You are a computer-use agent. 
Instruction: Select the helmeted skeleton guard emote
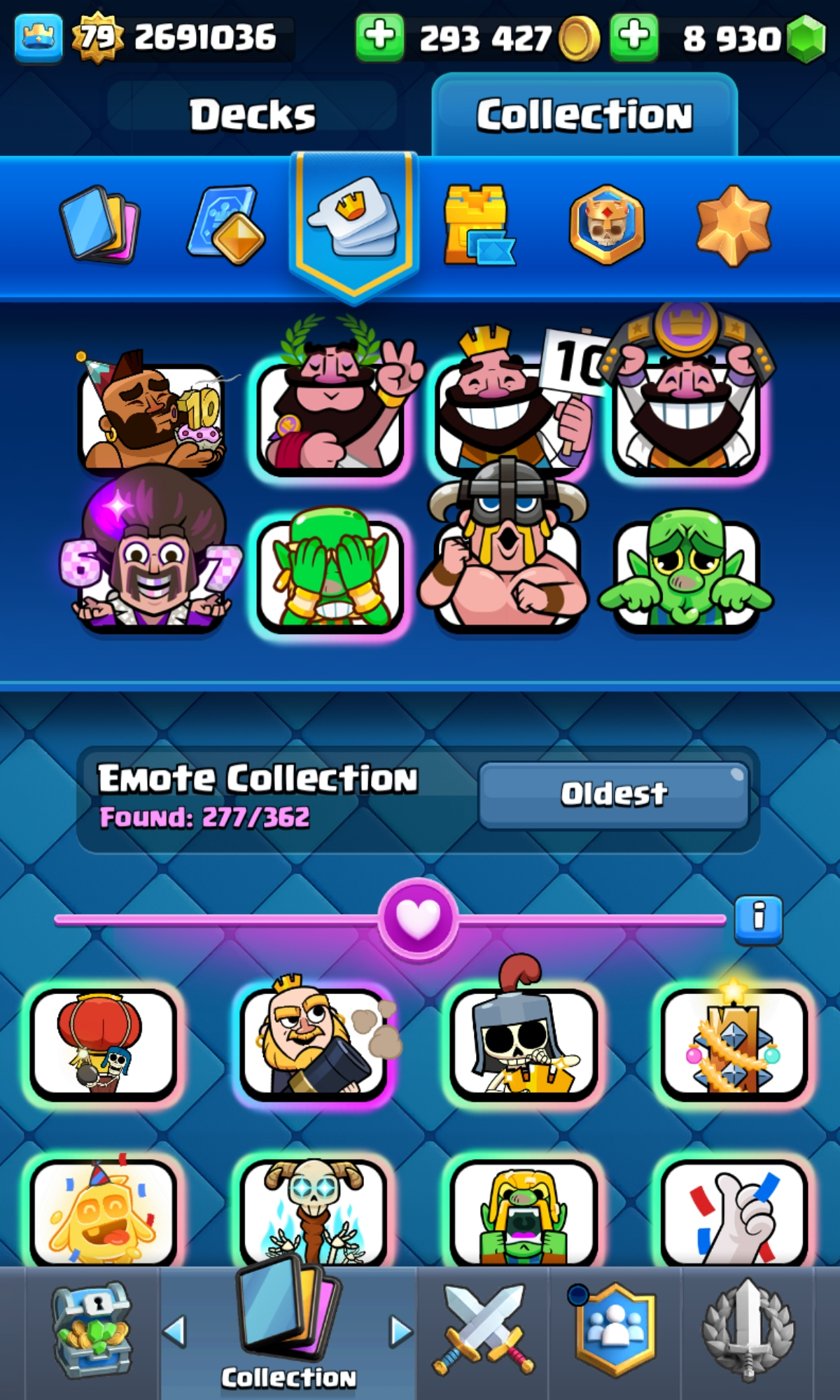[x=524, y=1043]
